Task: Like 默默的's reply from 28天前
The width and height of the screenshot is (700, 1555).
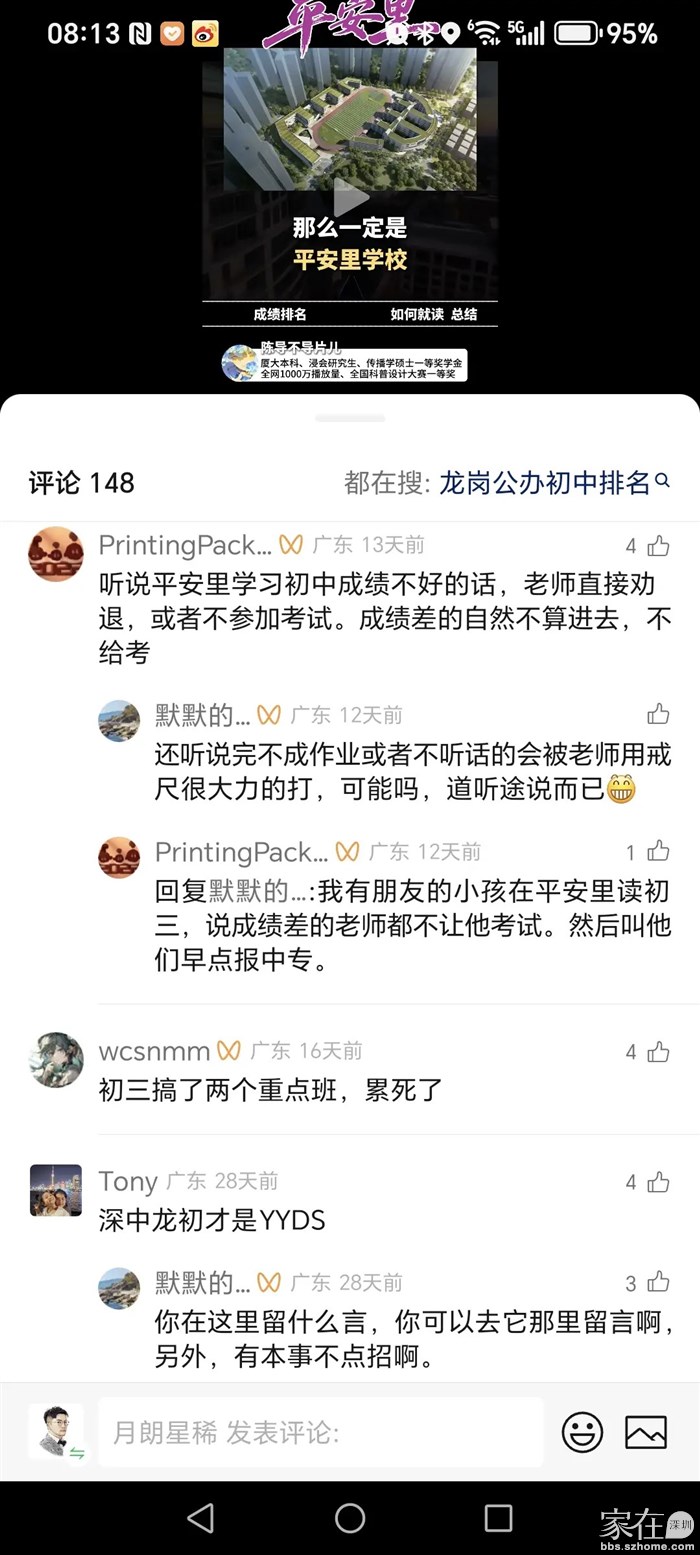Action: click(657, 1282)
